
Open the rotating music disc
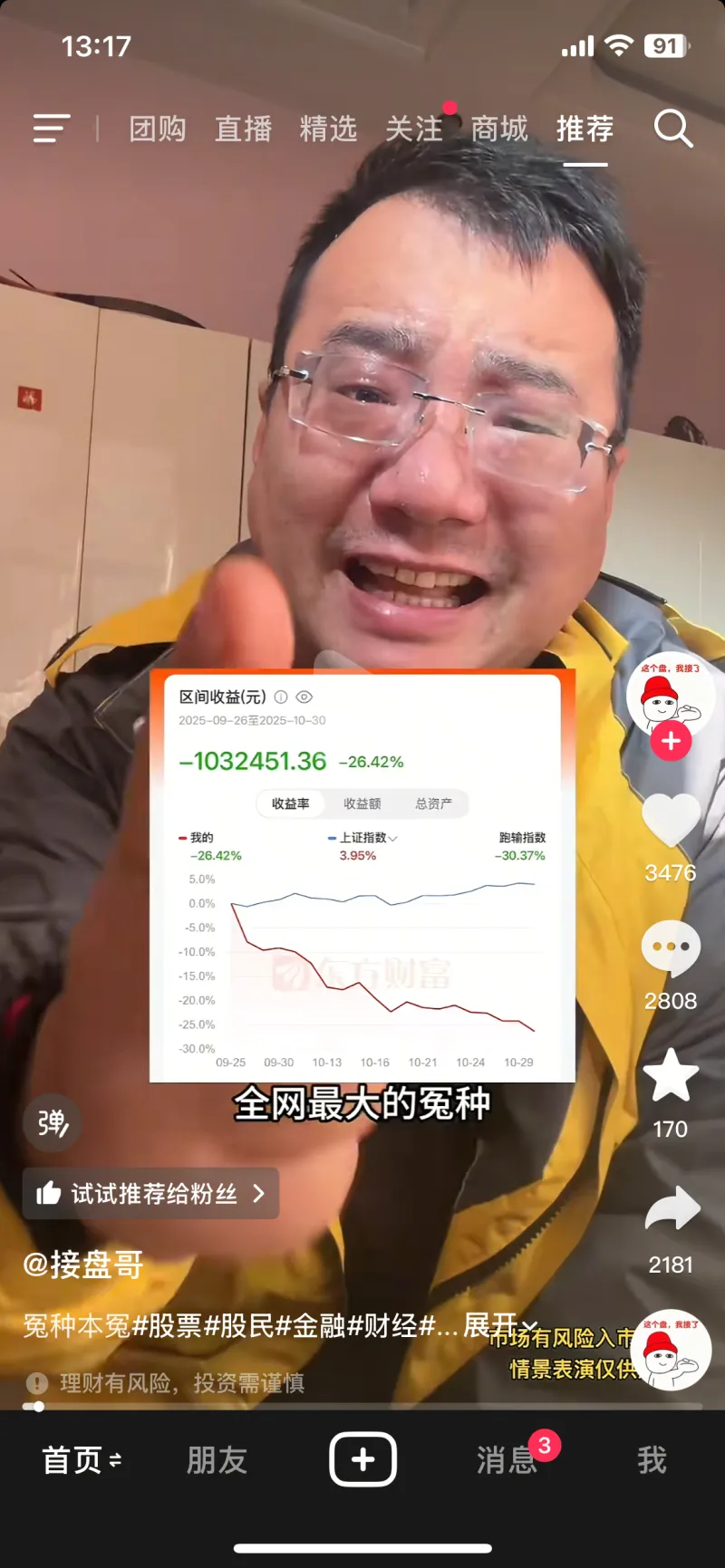(x=671, y=1350)
